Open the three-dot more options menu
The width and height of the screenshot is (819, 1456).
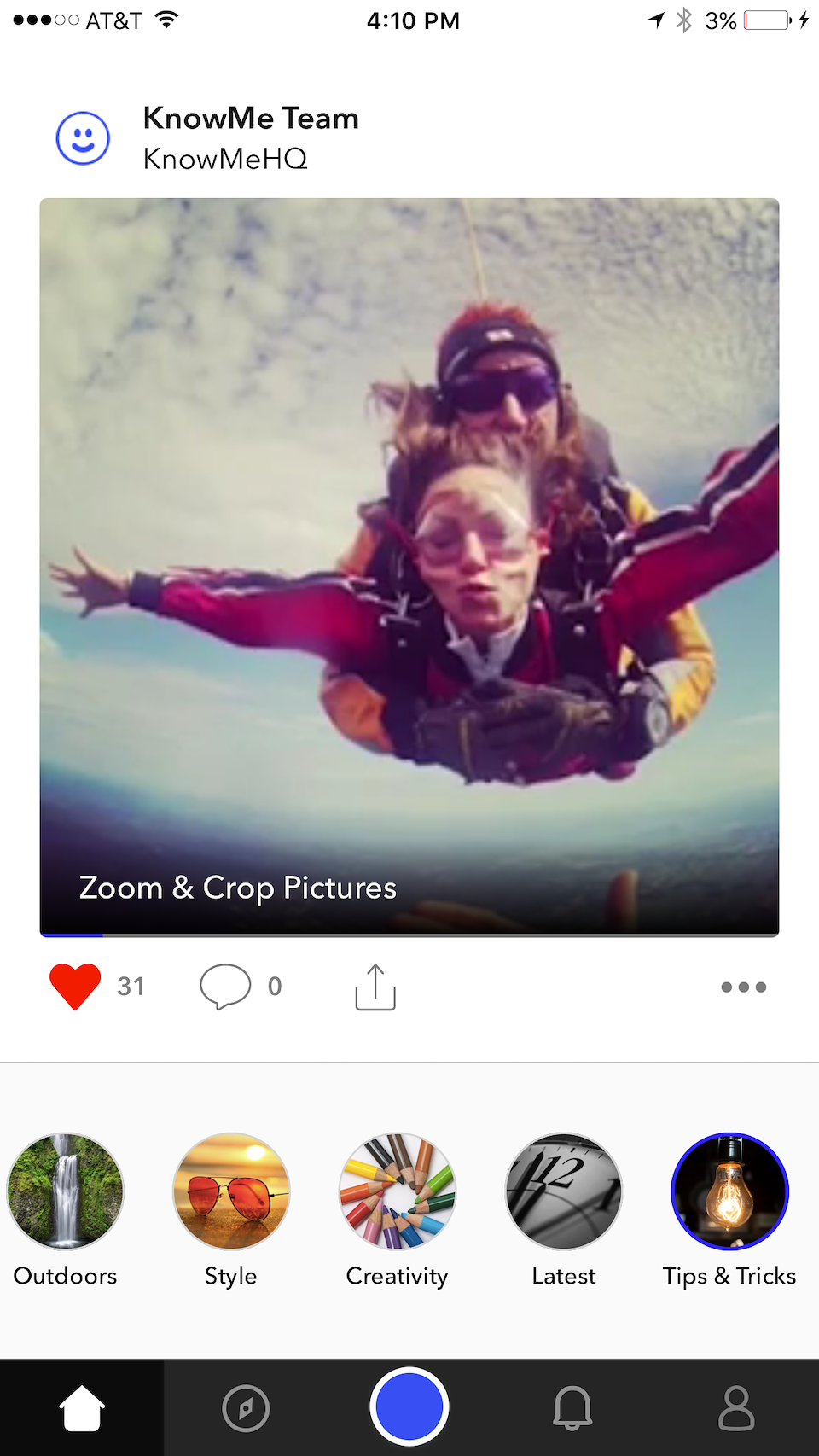point(743,987)
